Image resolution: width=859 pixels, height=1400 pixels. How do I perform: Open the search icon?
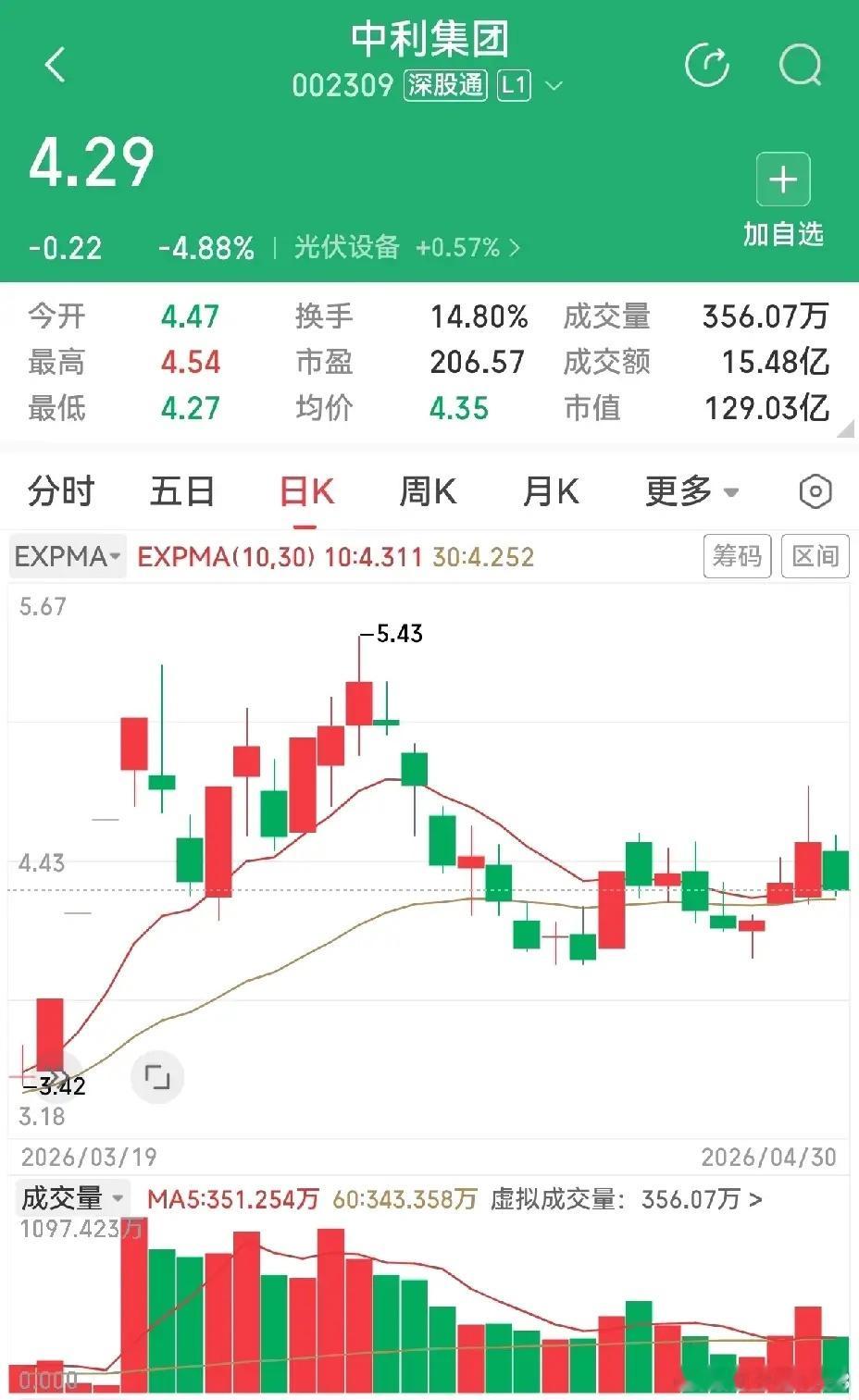click(x=800, y=65)
